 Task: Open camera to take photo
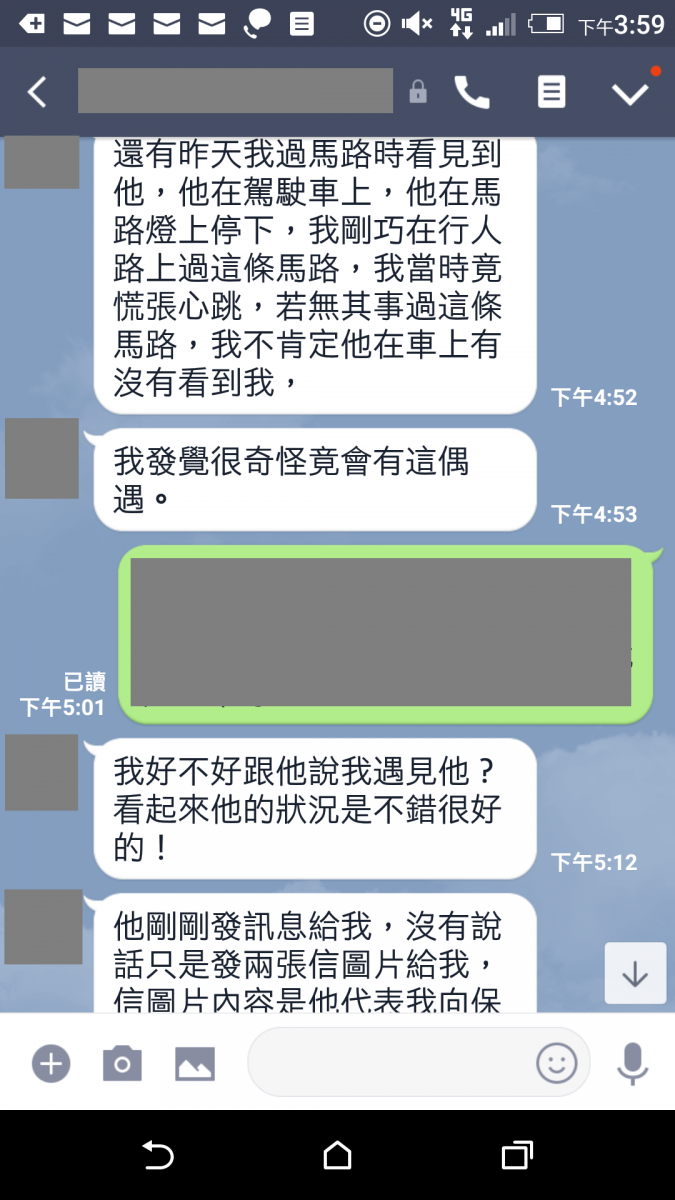(122, 1063)
